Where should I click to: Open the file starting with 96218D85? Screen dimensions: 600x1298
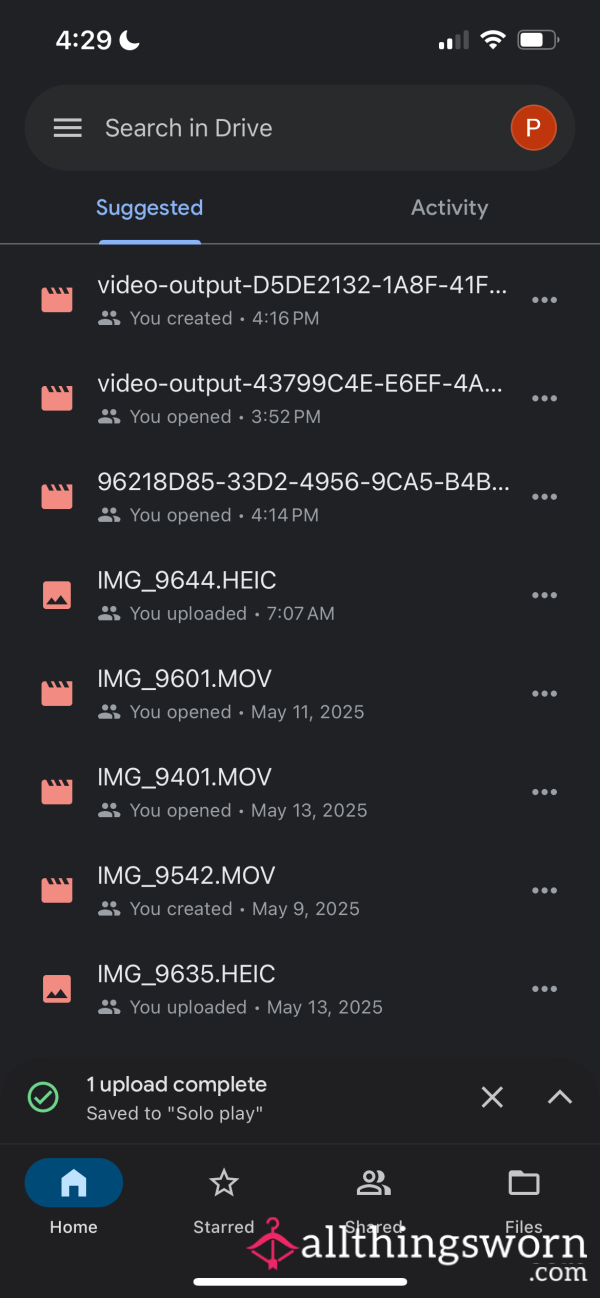point(280,497)
